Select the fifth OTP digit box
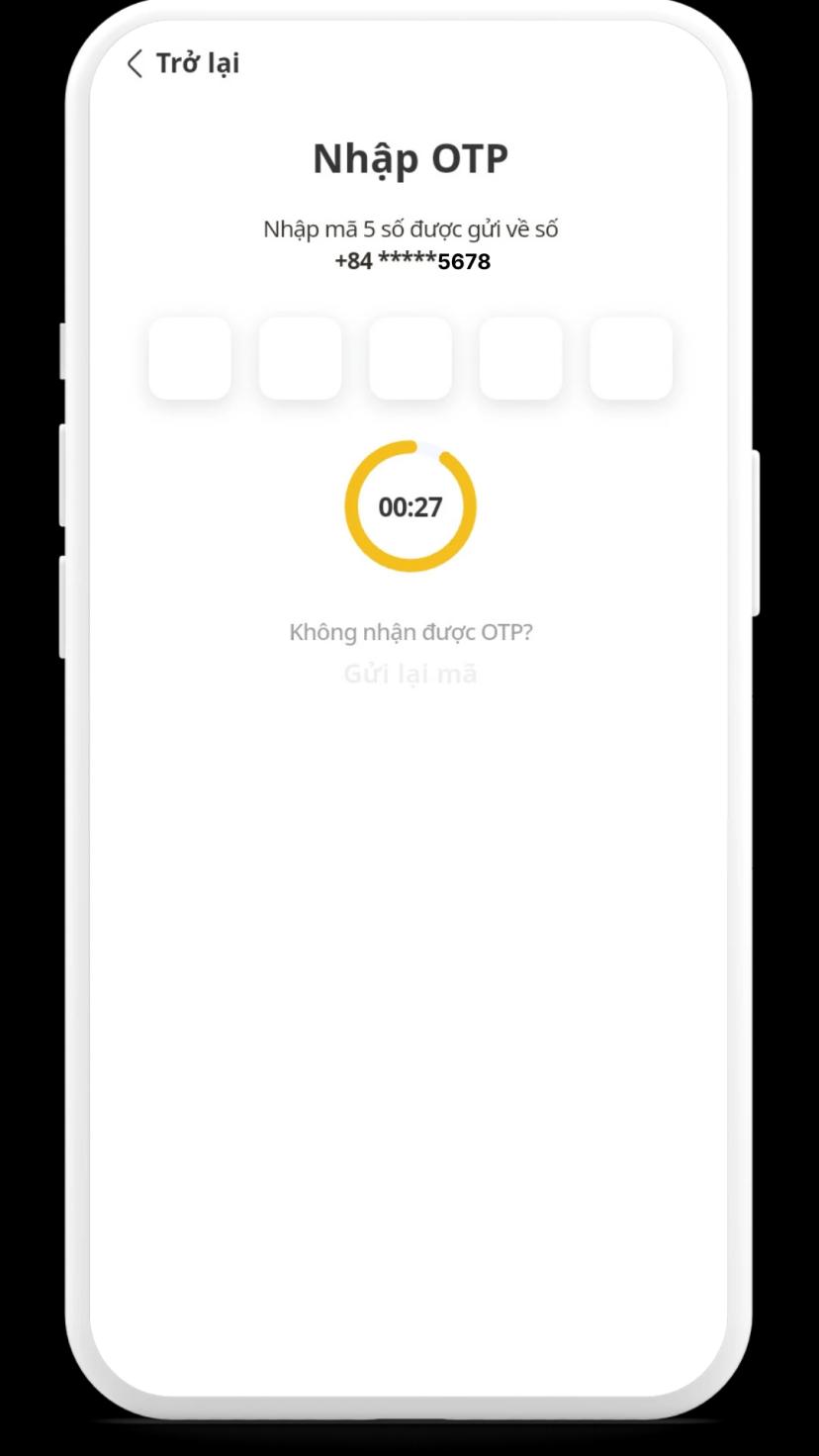 click(x=631, y=358)
